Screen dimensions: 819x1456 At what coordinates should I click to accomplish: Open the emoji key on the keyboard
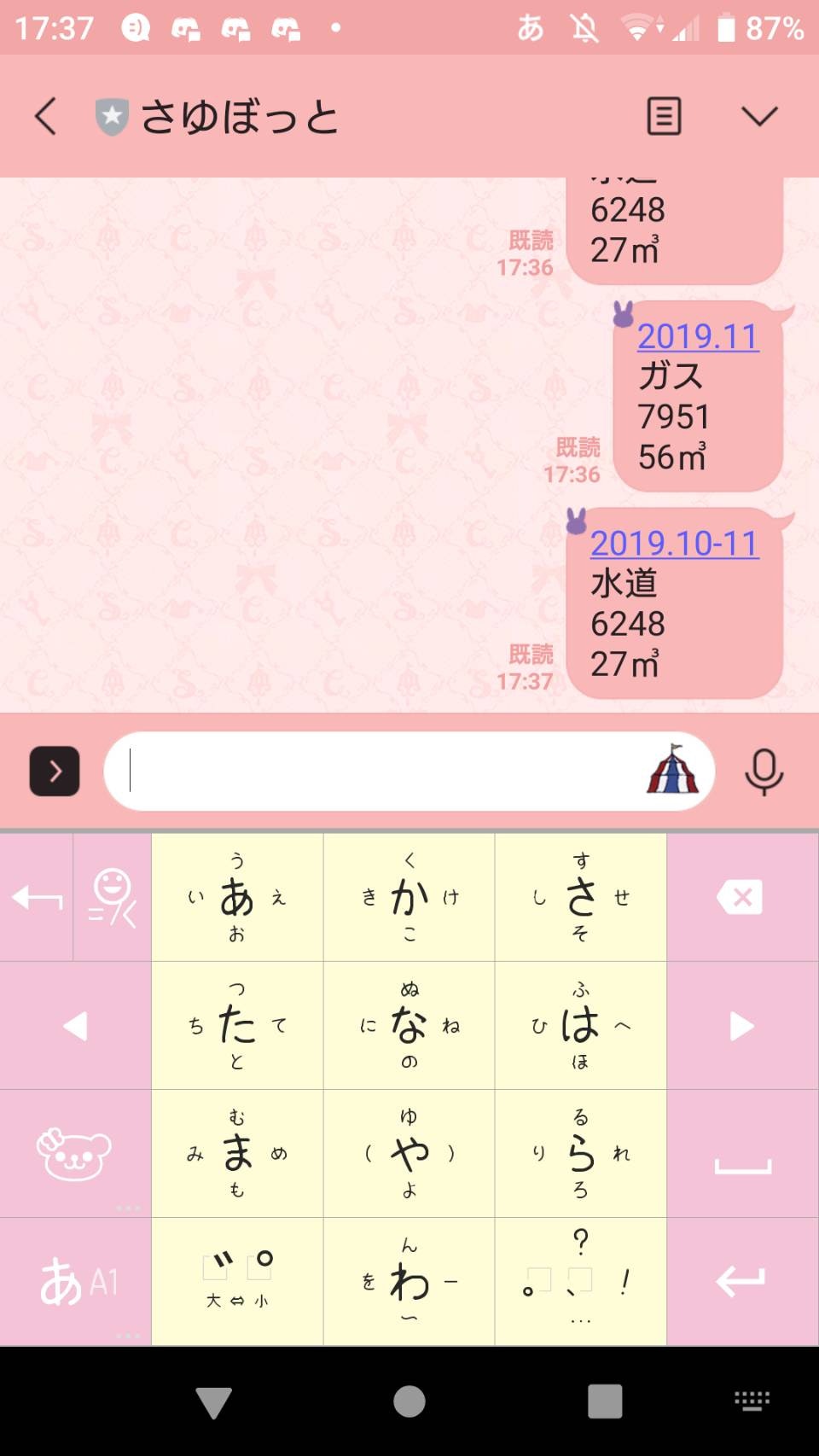(113, 897)
